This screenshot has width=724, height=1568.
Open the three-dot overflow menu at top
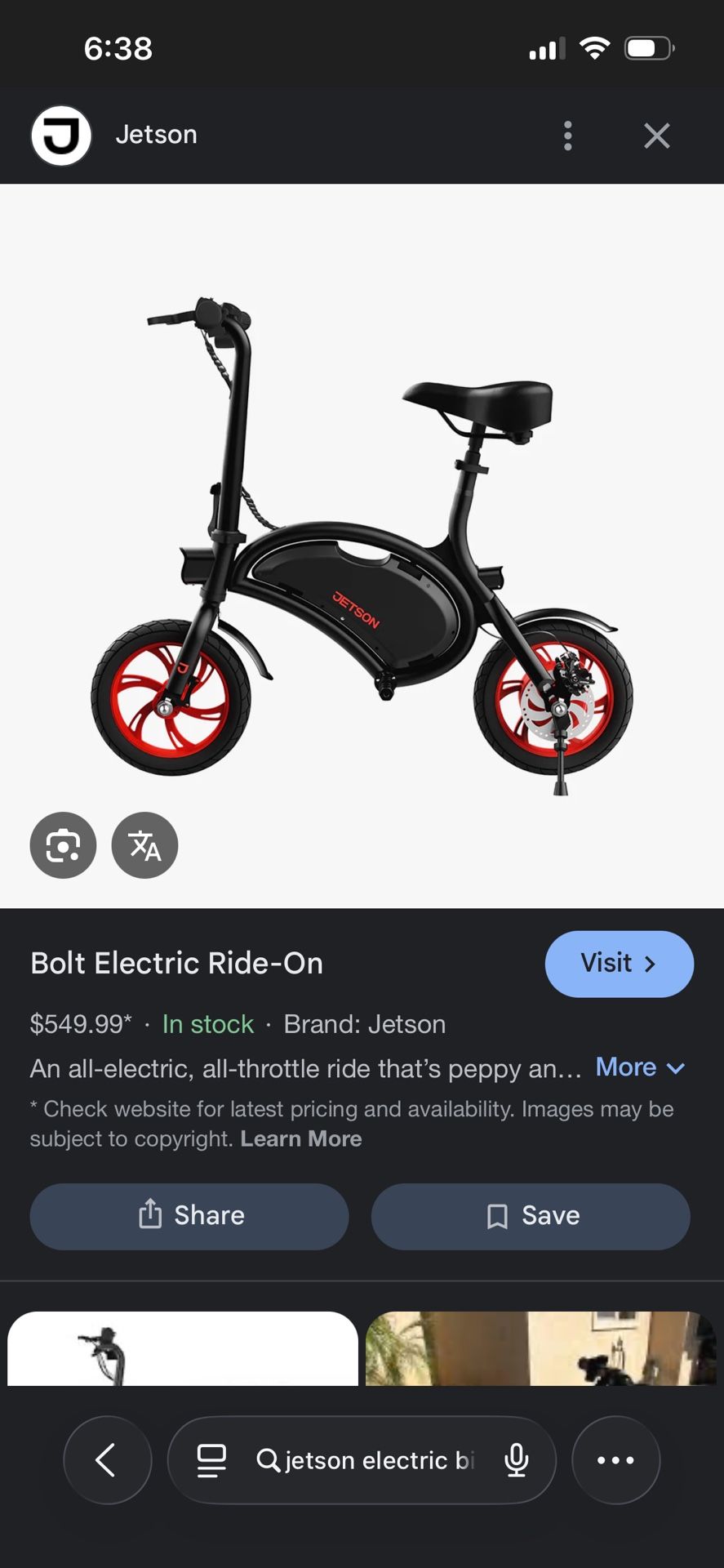pos(567,135)
